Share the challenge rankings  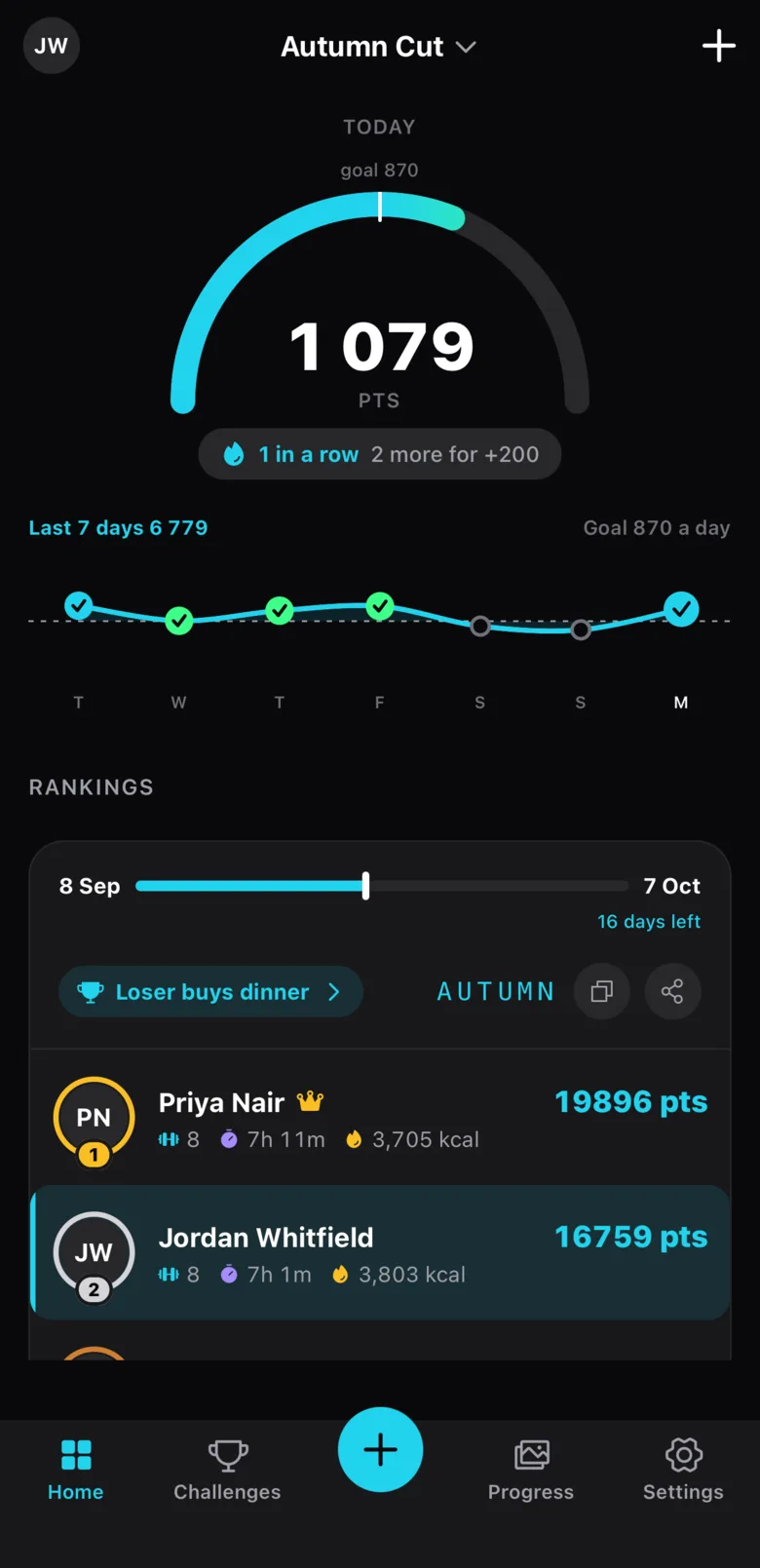tap(672, 992)
